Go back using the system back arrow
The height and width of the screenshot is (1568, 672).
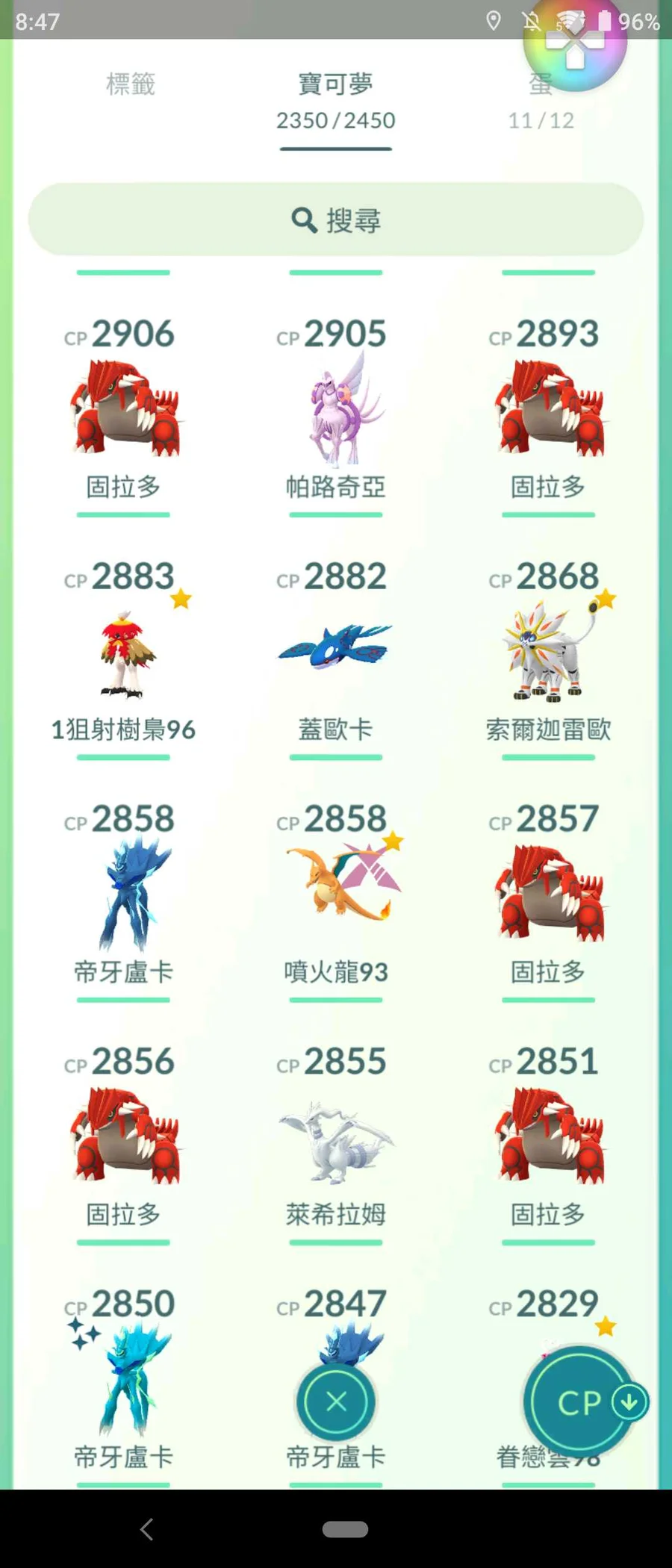point(147,1529)
